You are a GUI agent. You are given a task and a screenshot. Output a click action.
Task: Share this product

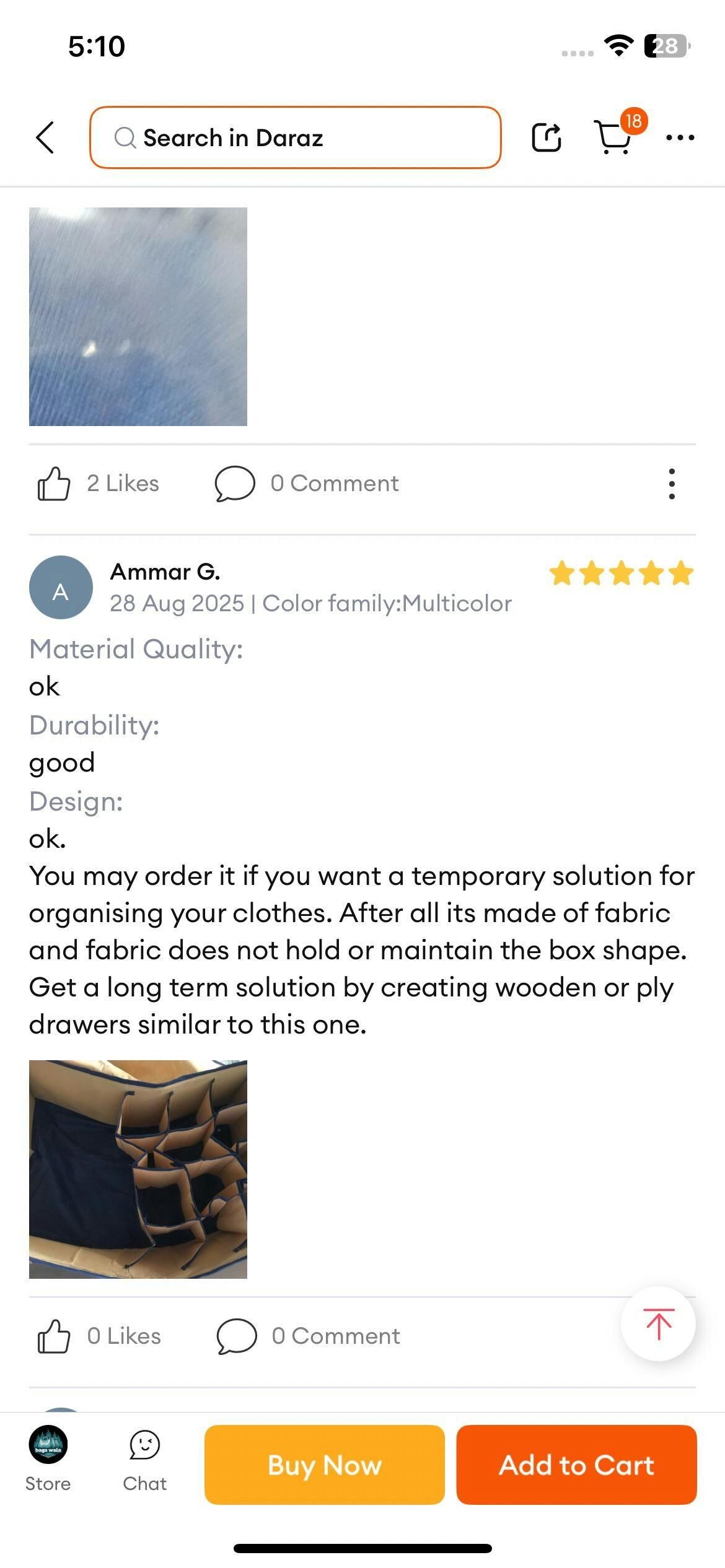point(546,137)
